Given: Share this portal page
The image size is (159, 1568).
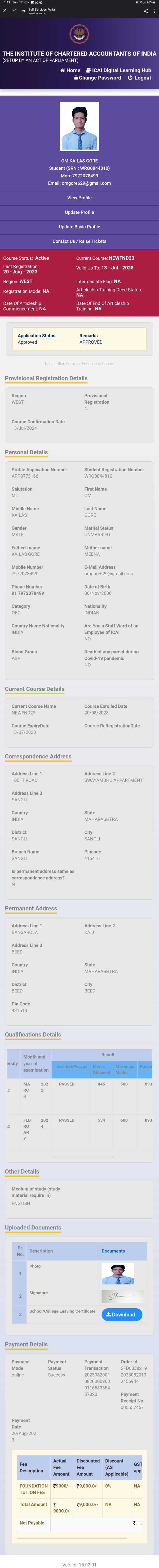Looking at the screenshot, I should click(145, 10).
